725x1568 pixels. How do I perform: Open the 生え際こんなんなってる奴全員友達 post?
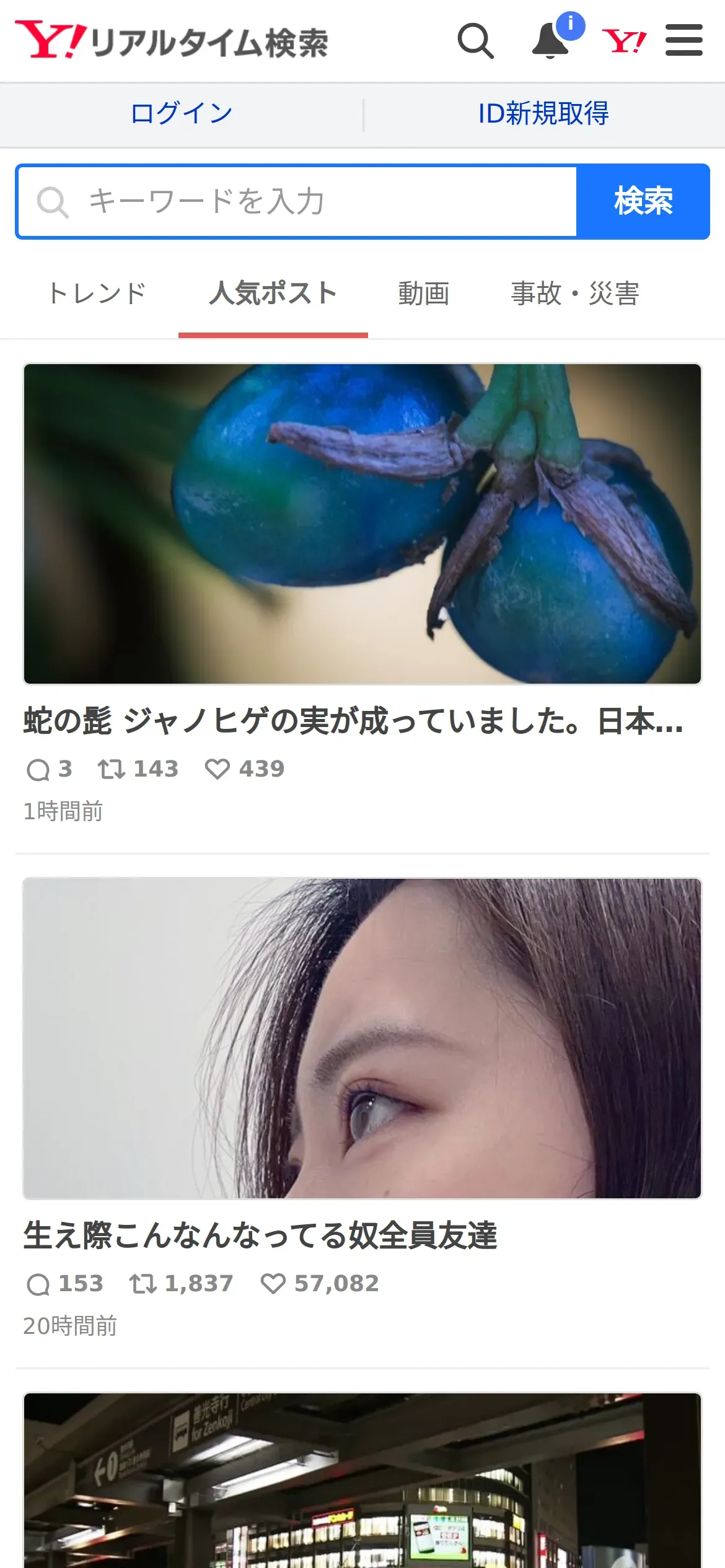click(x=362, y=1107)
